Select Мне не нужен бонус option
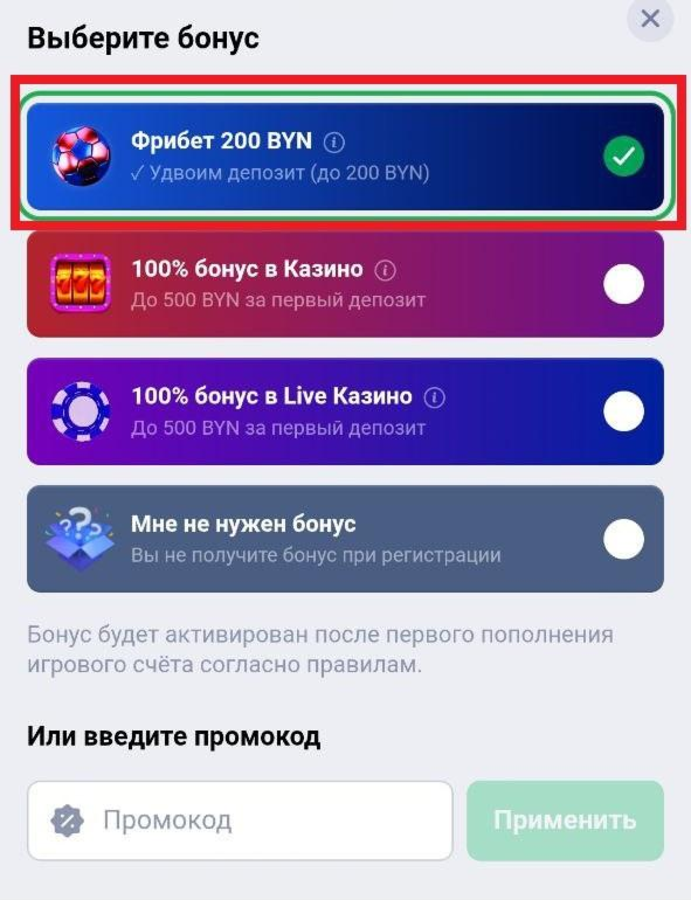Viewport: 691px width, 900px height. (345, 538)
